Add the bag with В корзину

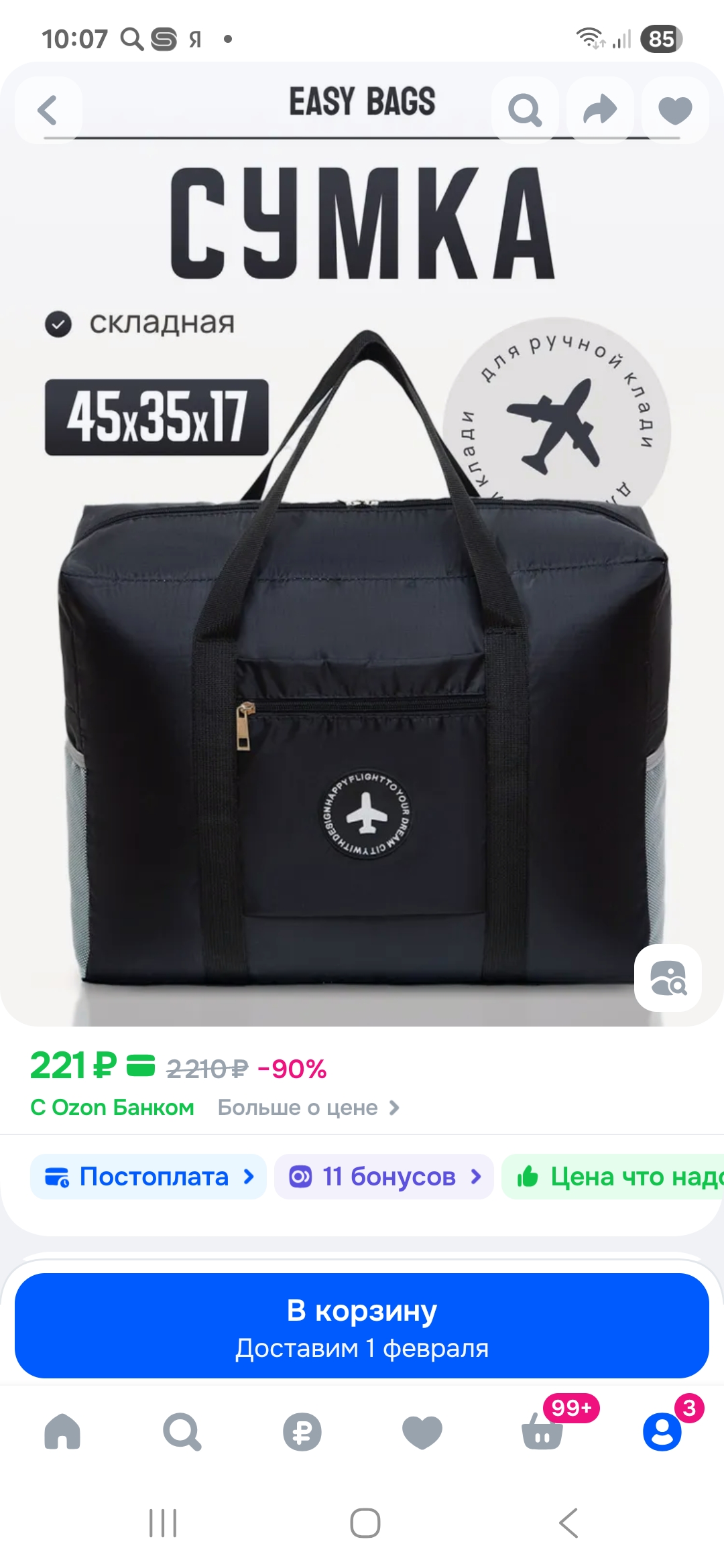pyautogui.click(x=362, y=1325)
